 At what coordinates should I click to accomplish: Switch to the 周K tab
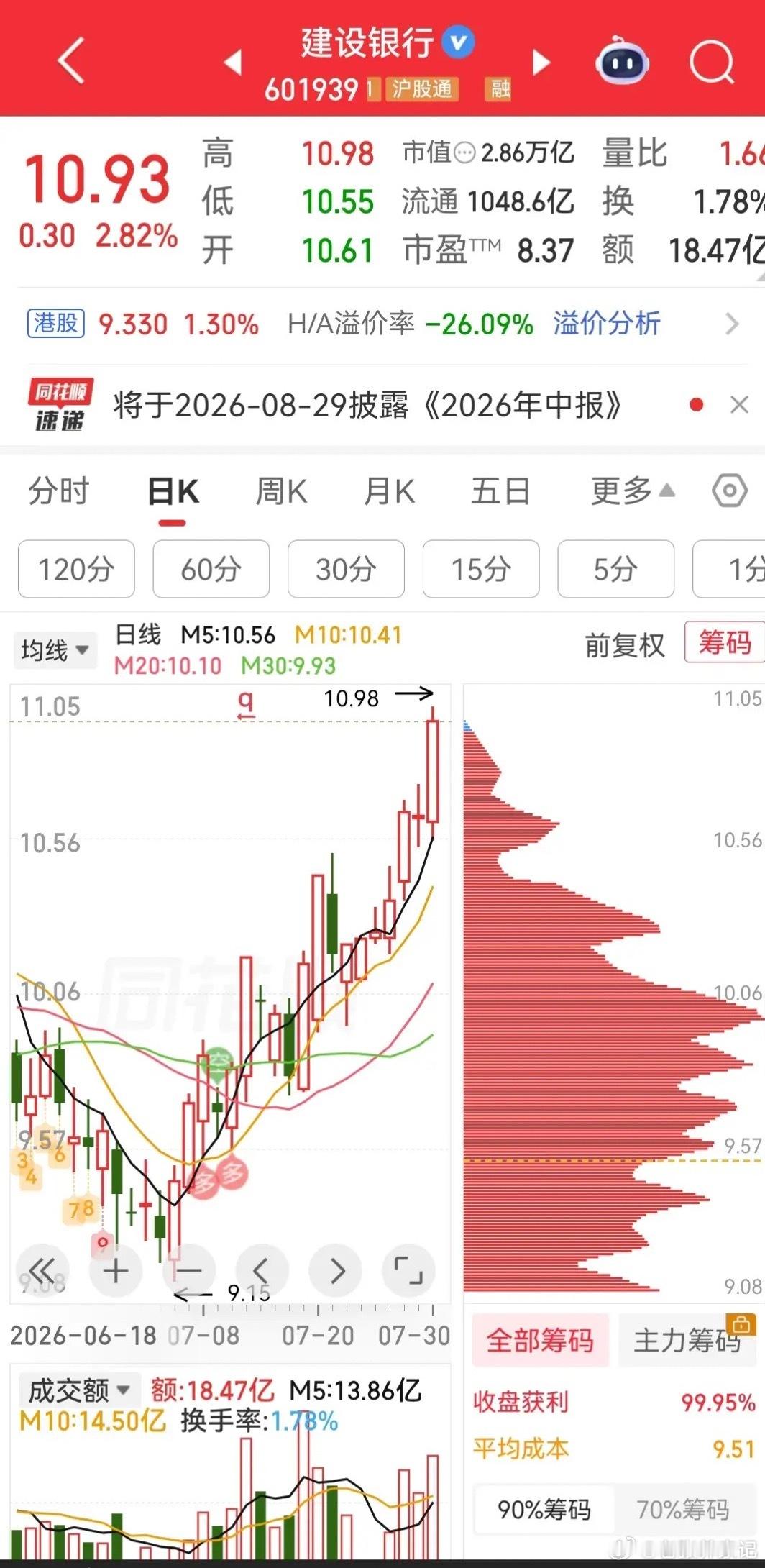(281, 492)
